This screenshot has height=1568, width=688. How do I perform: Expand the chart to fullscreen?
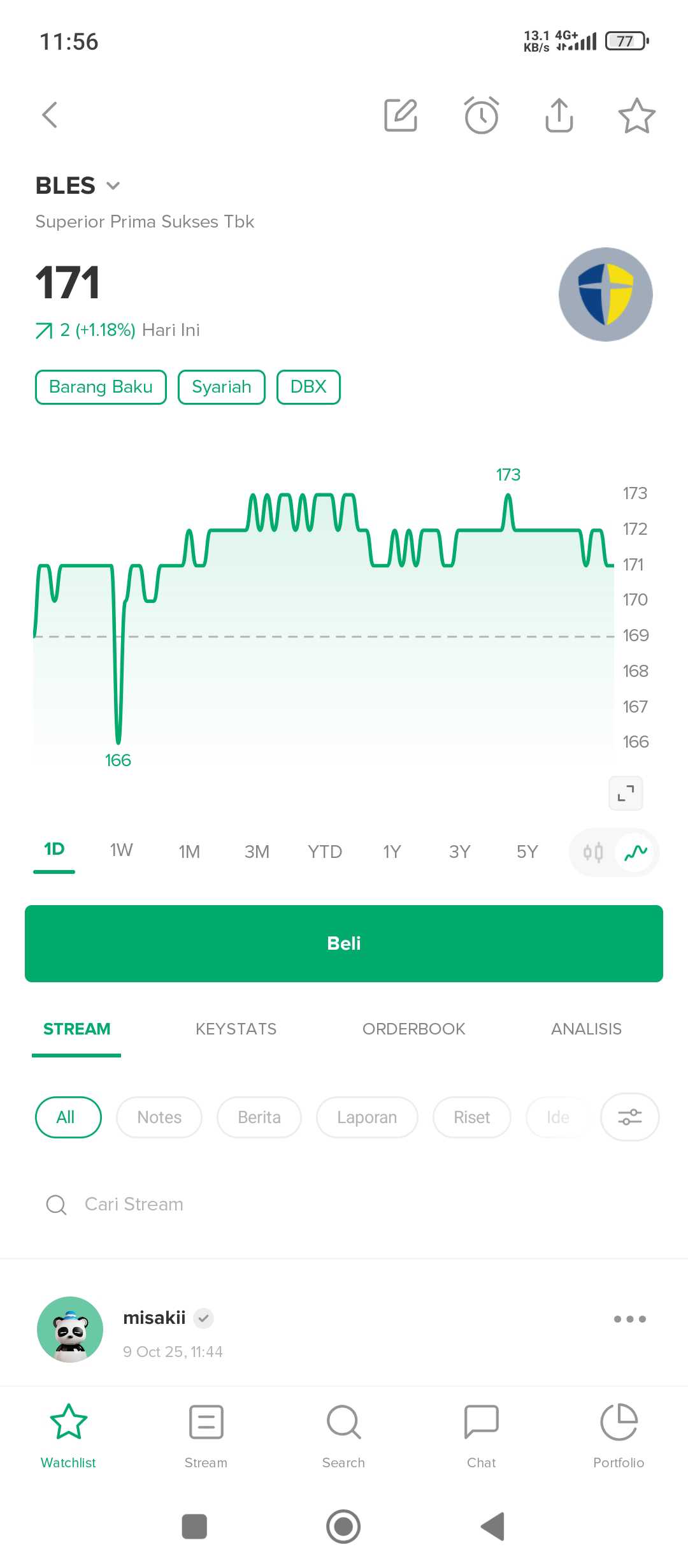626,793
